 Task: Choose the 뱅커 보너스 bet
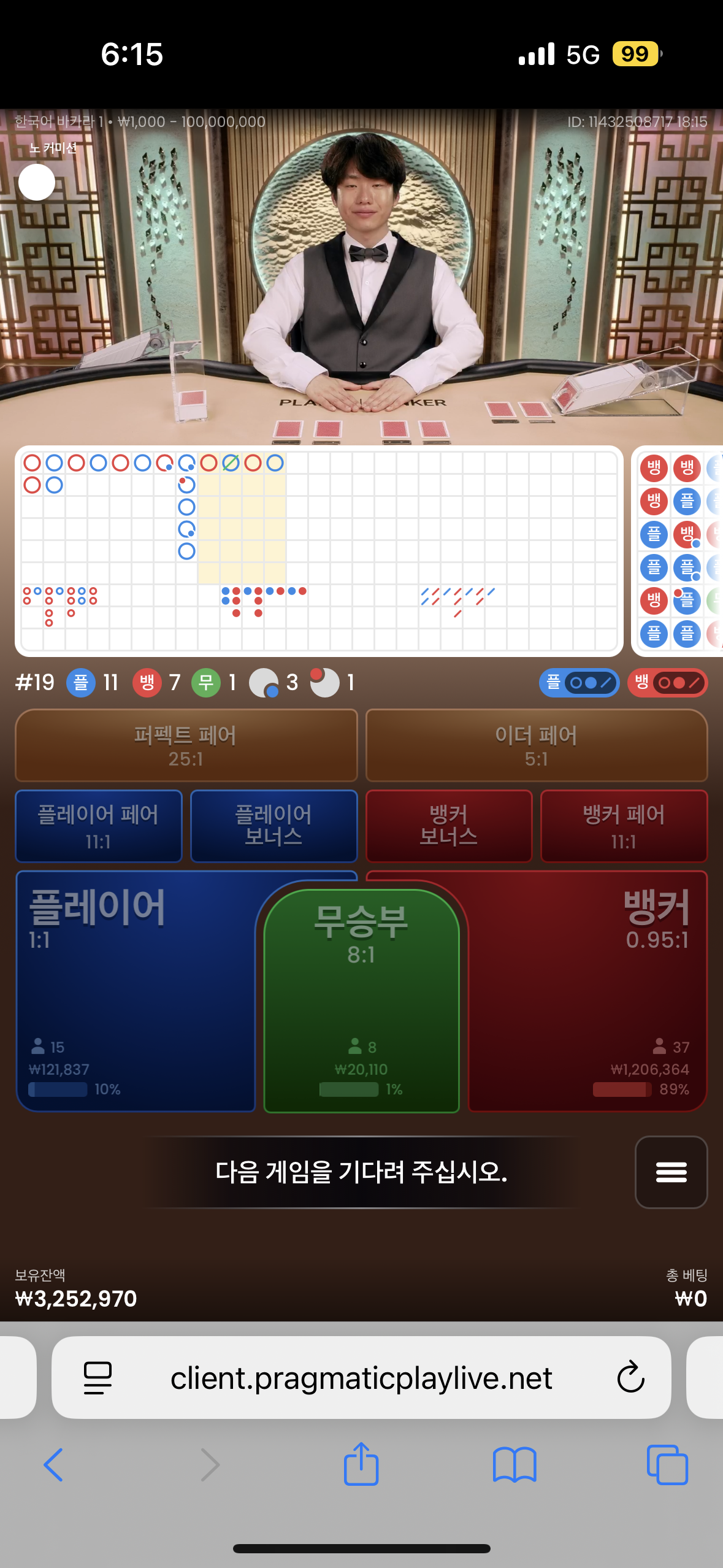[449, 826]
